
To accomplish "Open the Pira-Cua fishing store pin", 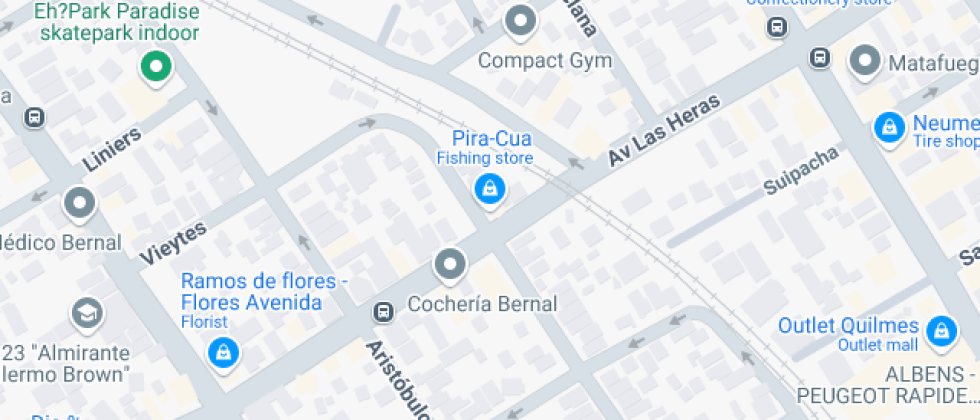I will click(x=490, y=189).
